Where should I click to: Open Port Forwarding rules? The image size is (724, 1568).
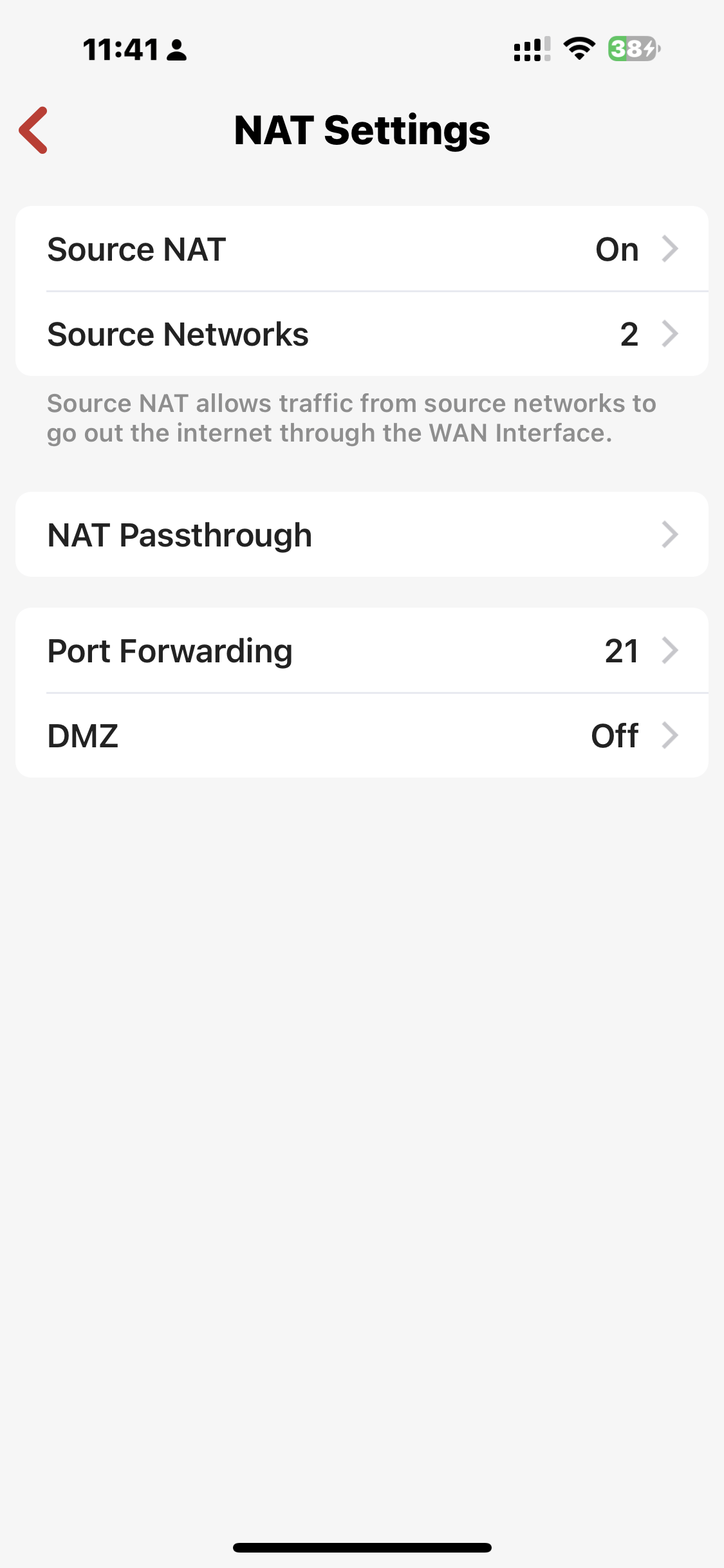362,651
